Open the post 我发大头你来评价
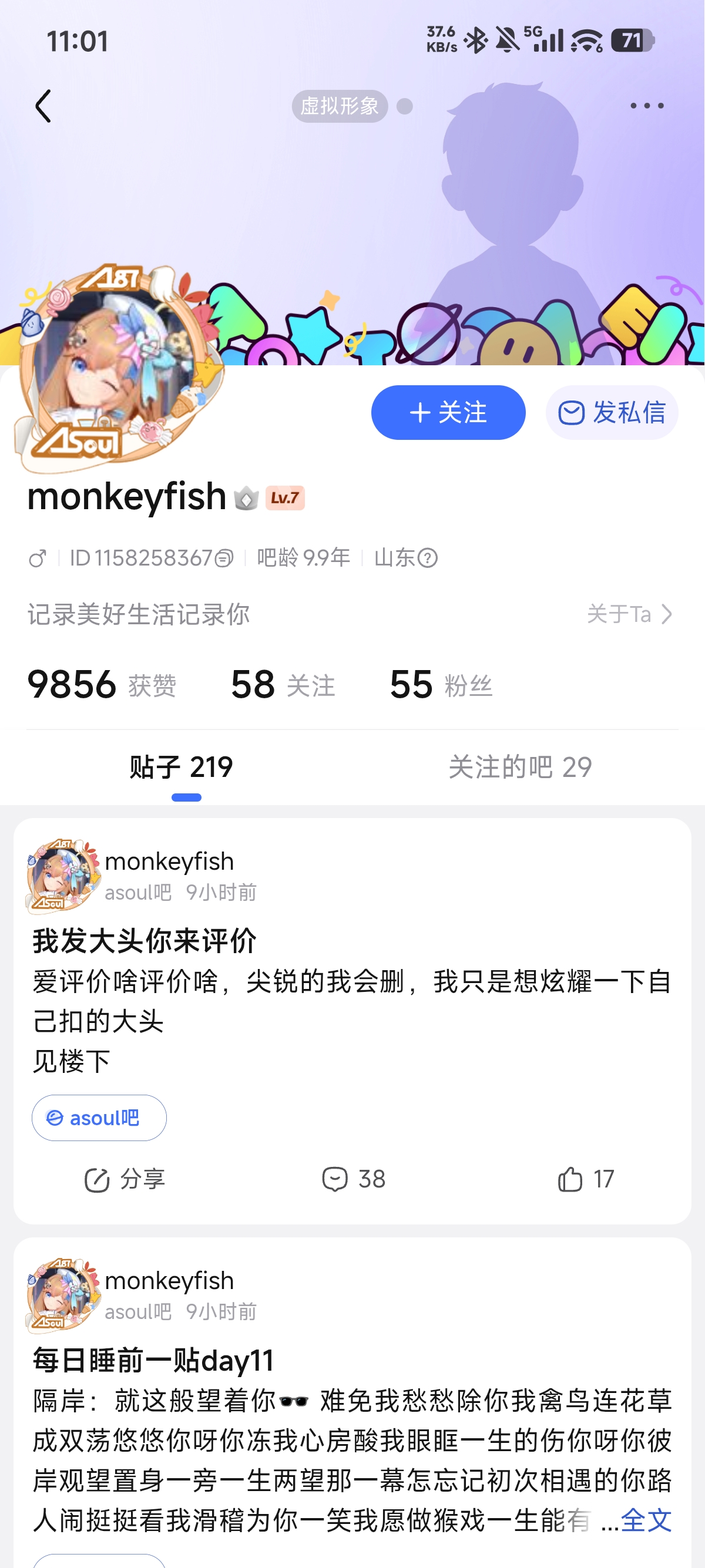Viewport: 705px width, 1568px height. [145, 941]
